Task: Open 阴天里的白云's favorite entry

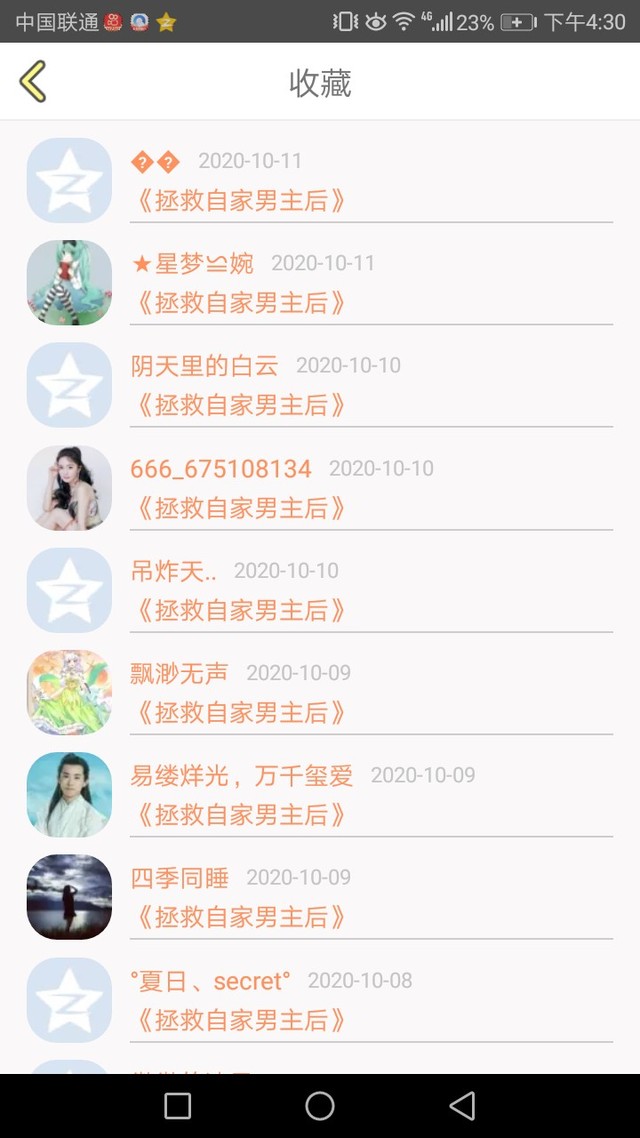Action: (x=320, y=385)
